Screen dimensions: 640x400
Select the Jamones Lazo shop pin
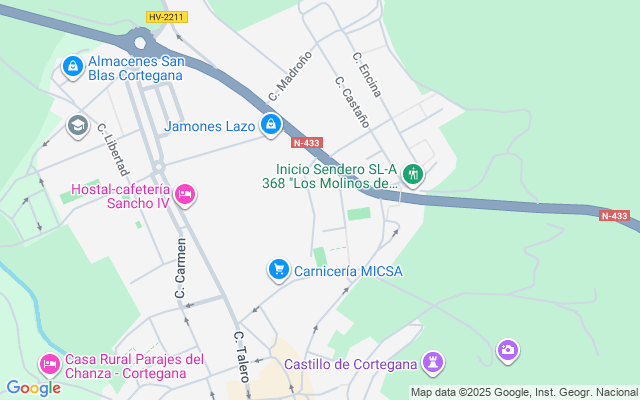(x=270, y=125)
